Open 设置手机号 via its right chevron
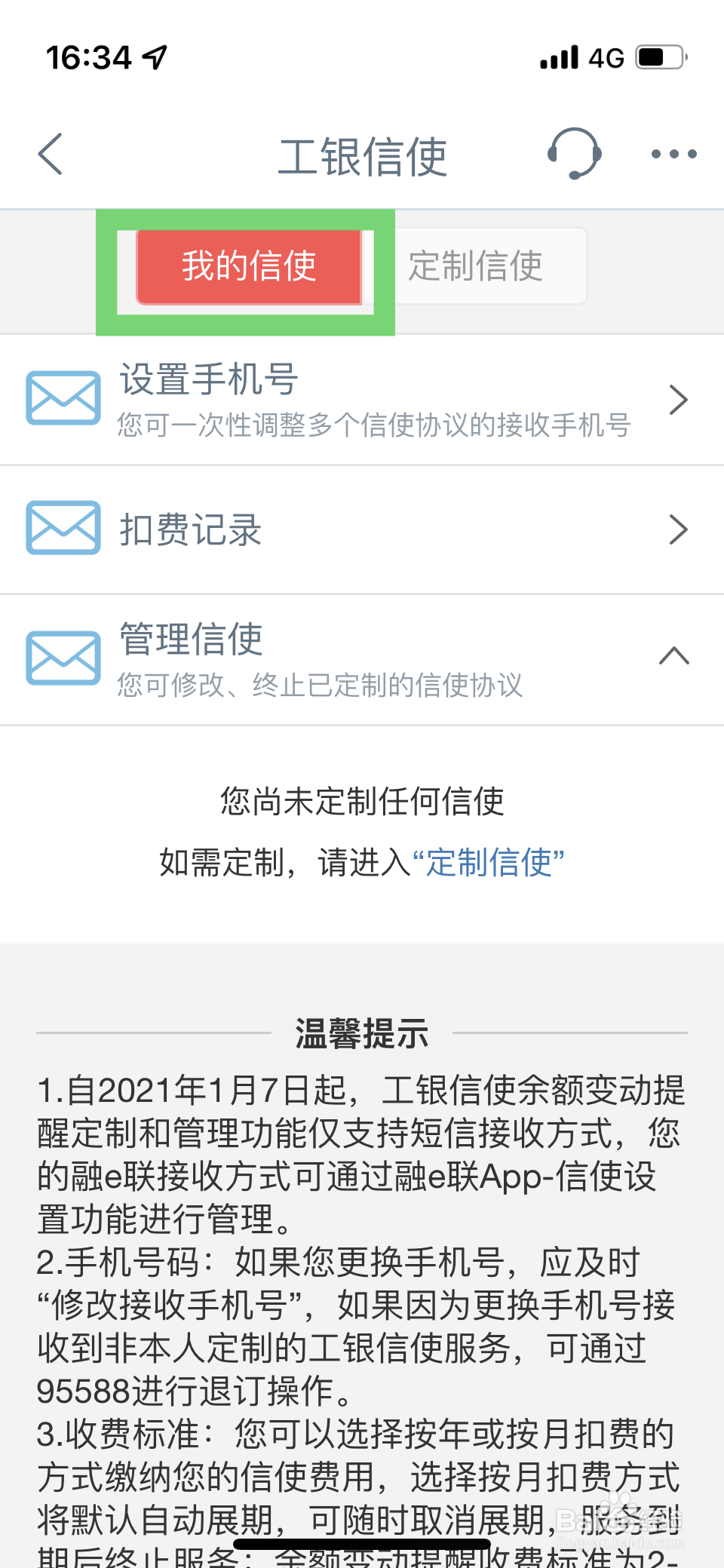The height and width of the screenshot is (1568, 724). (x=678, y=400)
